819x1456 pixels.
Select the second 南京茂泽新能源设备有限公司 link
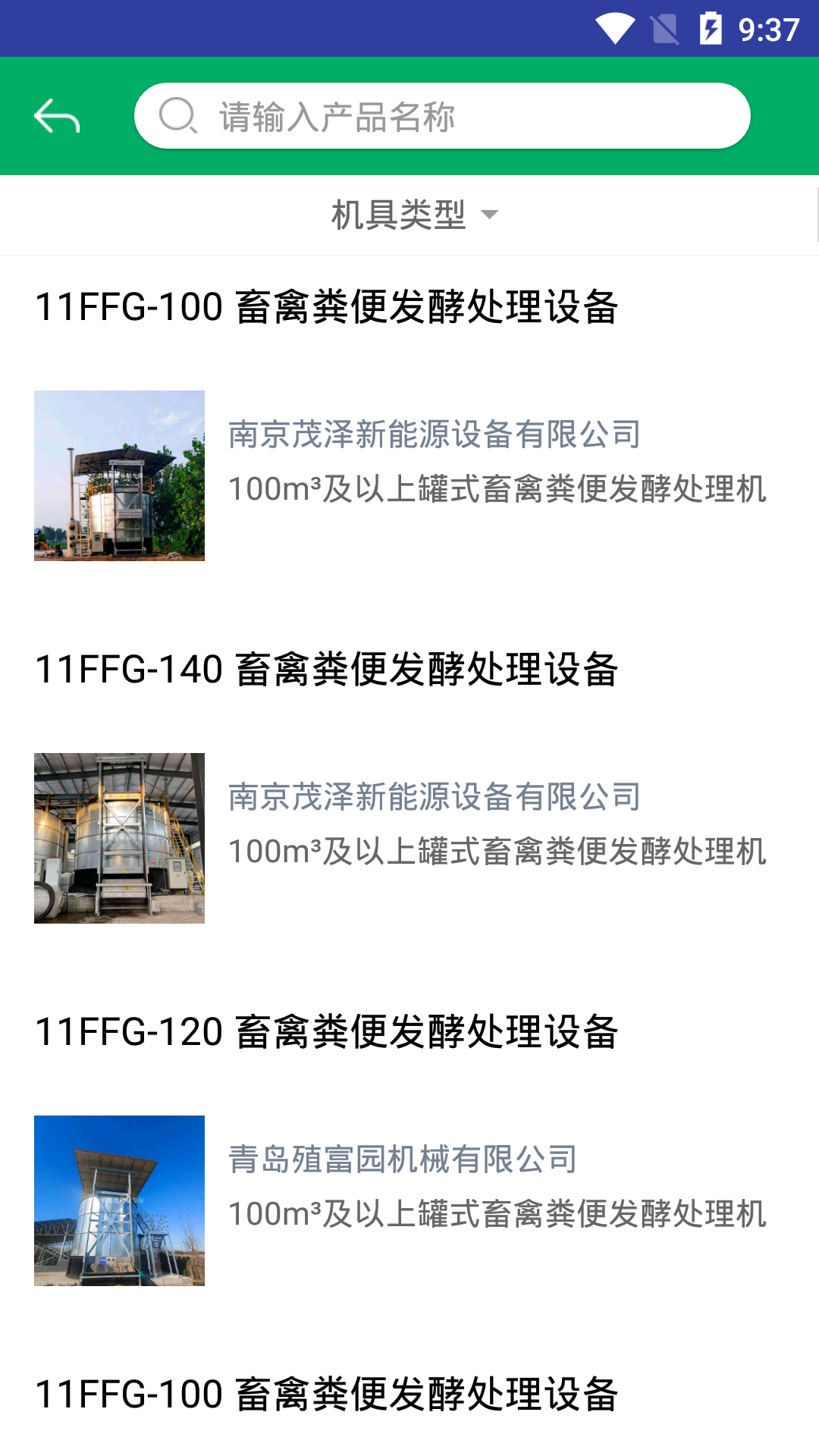[435, 796]
